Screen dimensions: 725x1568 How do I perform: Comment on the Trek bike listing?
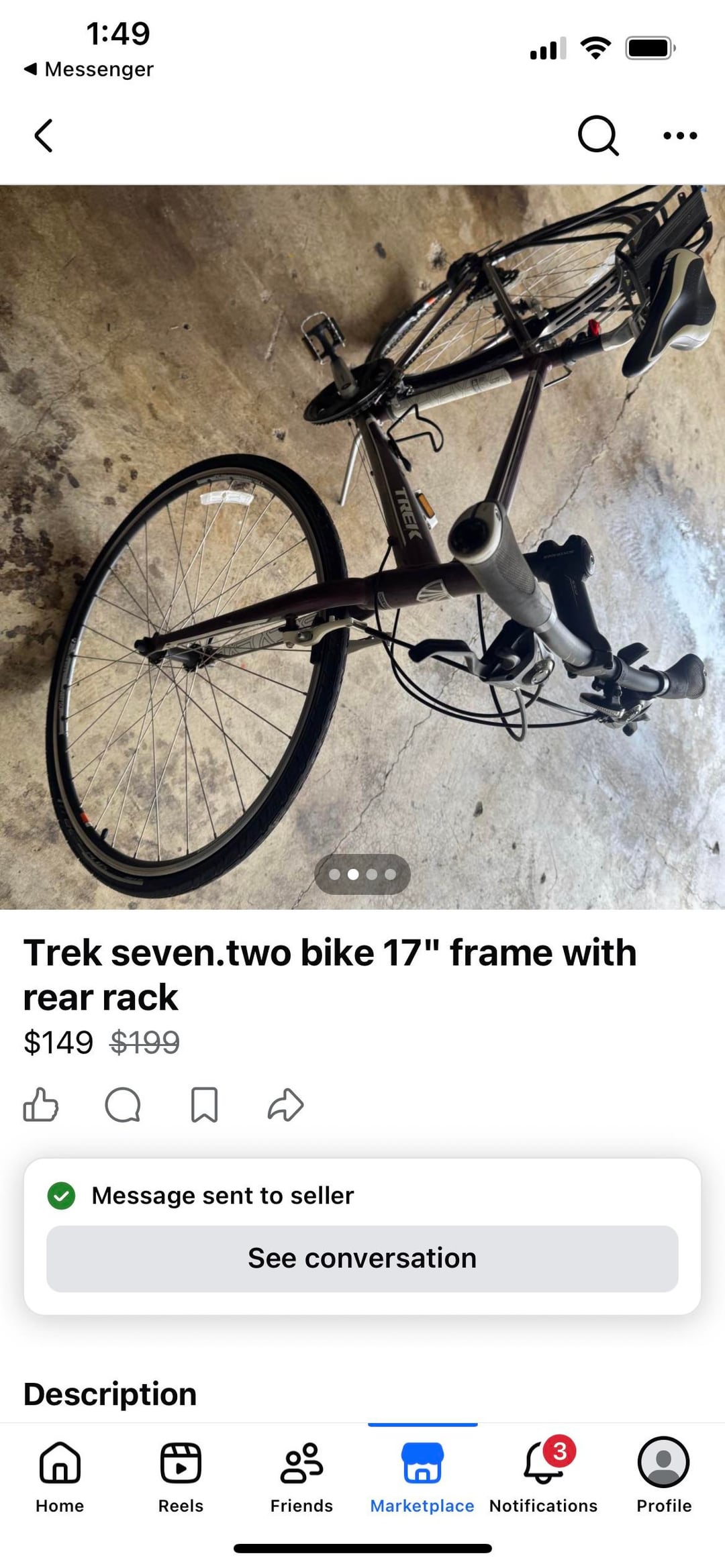123,1105
